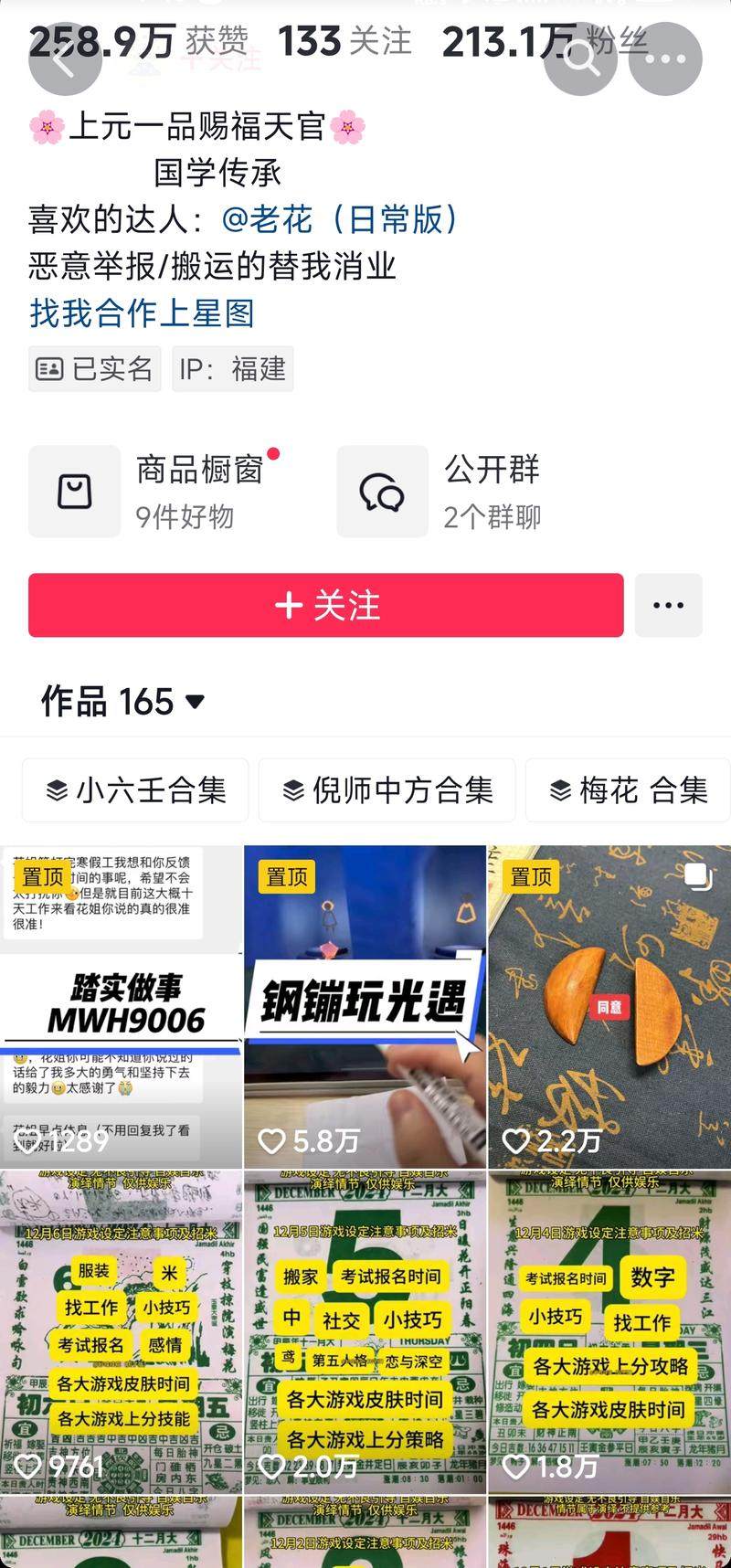Open the top-right three-dot menu
The image size is (731, 1568).
pos(665,58)
